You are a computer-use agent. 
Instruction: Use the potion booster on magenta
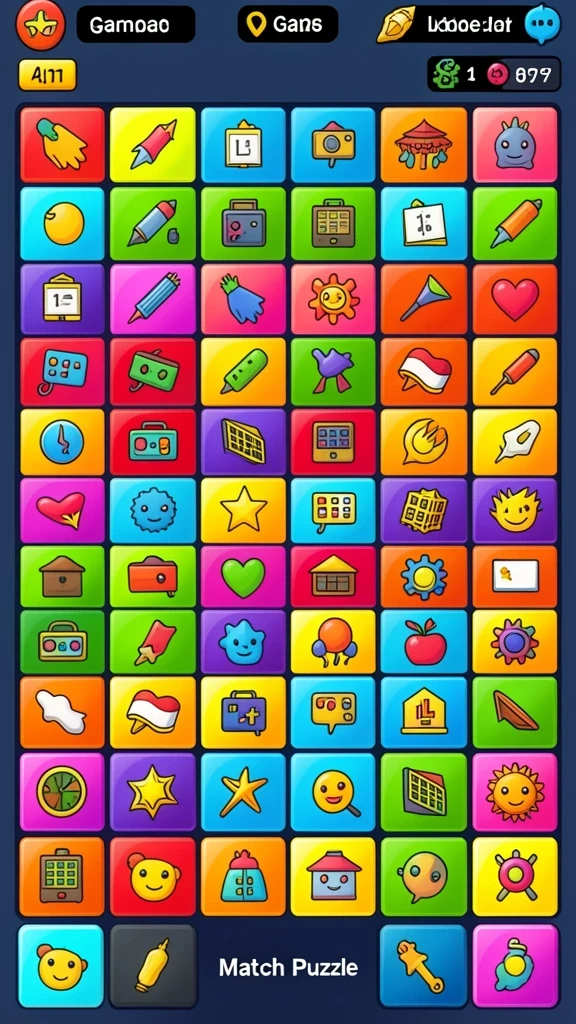coord(515,965)
